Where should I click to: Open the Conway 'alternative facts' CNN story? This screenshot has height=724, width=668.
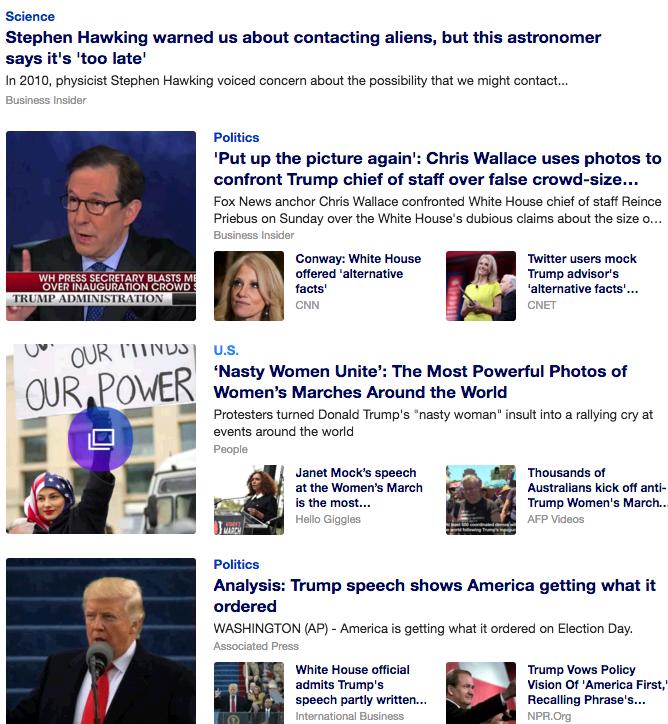point(358,273)
